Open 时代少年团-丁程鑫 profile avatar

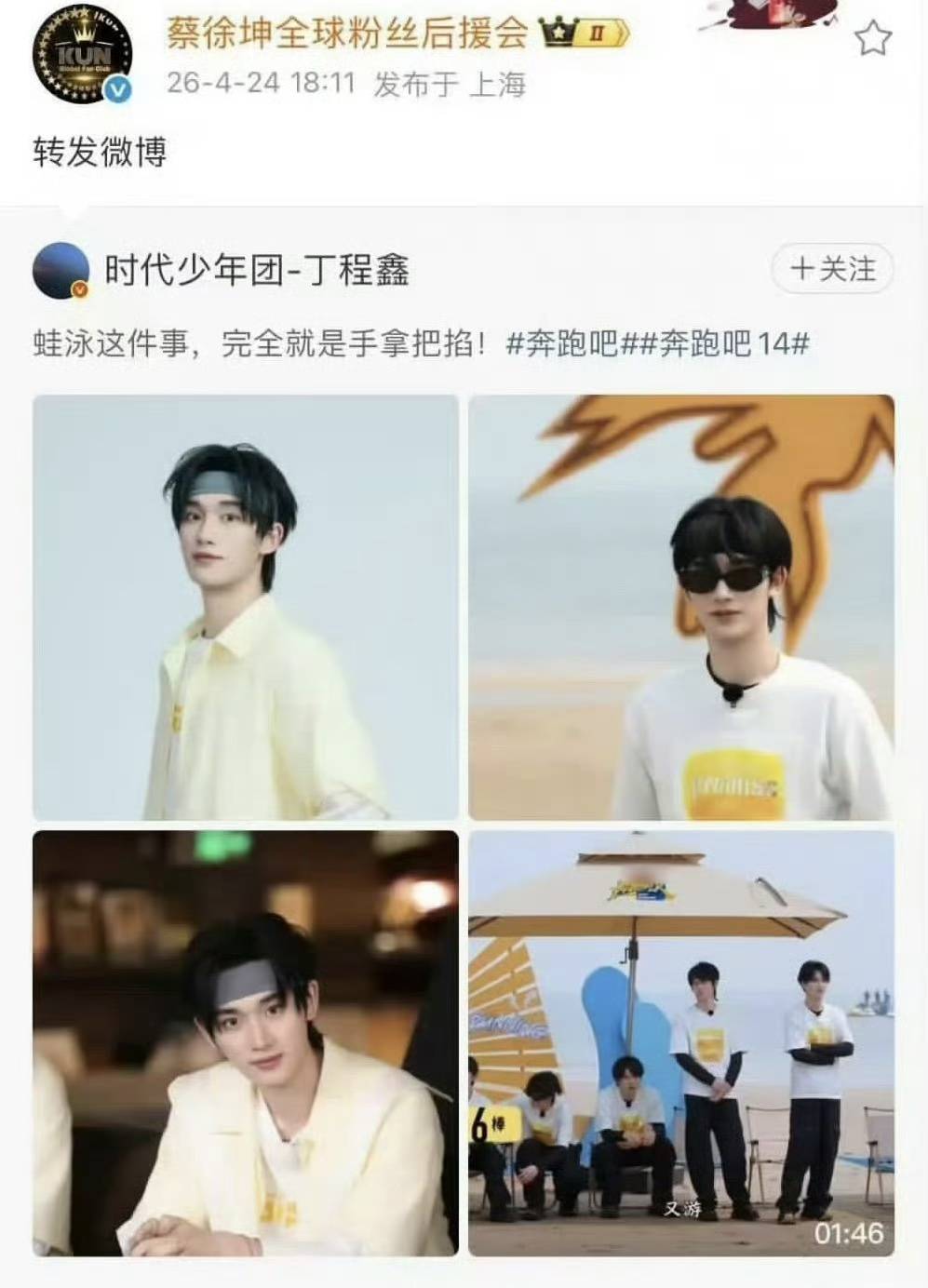tap(61, 271)
